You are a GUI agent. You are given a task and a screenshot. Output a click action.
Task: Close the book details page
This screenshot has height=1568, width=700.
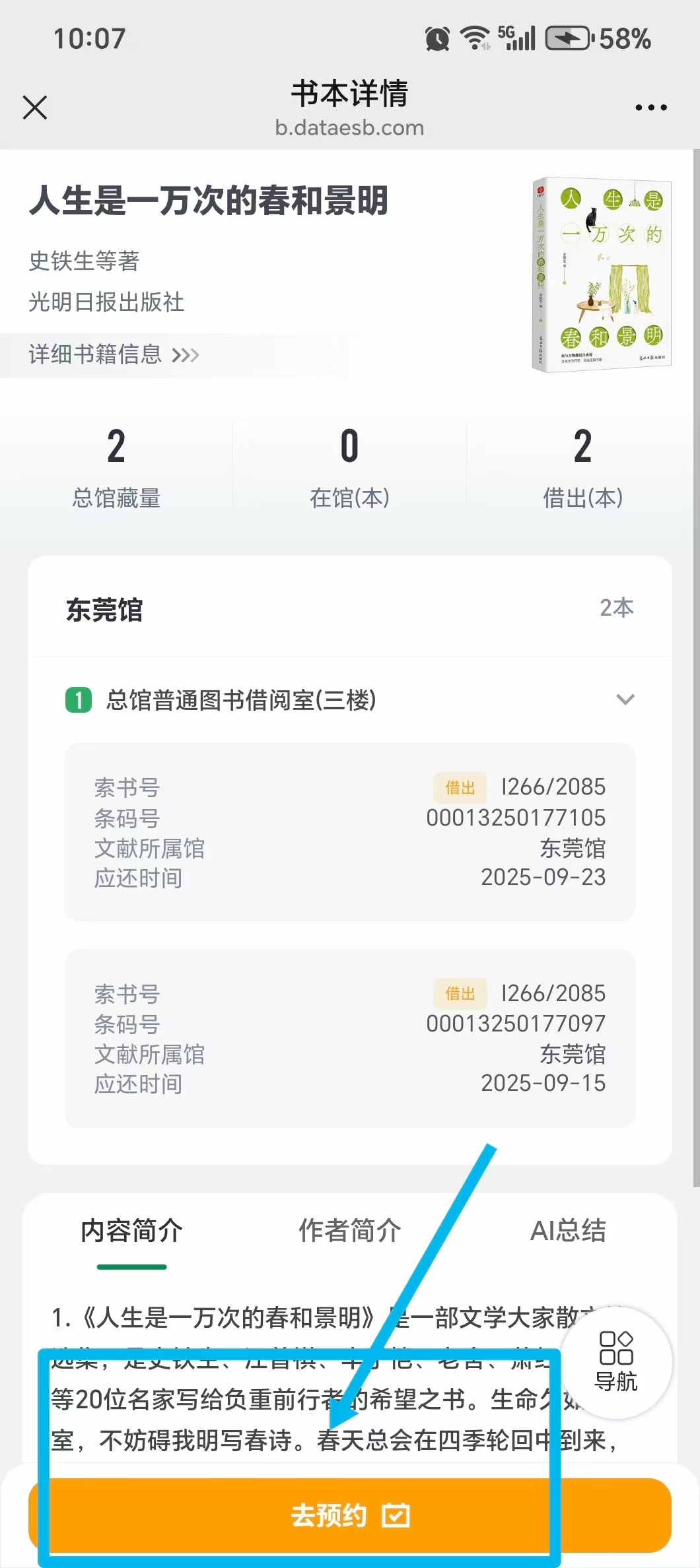pyautogui.click(x=35, y=107)
